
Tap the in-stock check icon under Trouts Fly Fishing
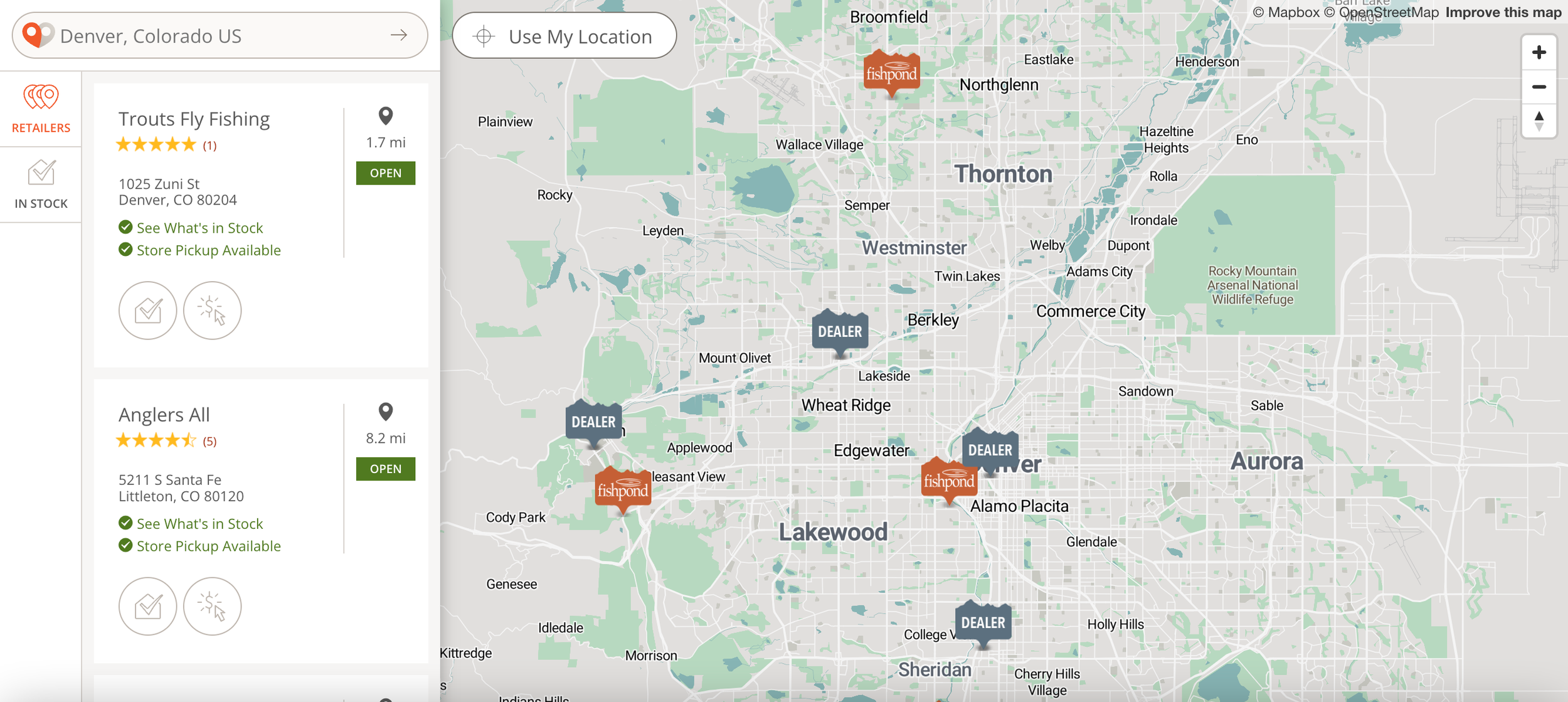point(148,311)
